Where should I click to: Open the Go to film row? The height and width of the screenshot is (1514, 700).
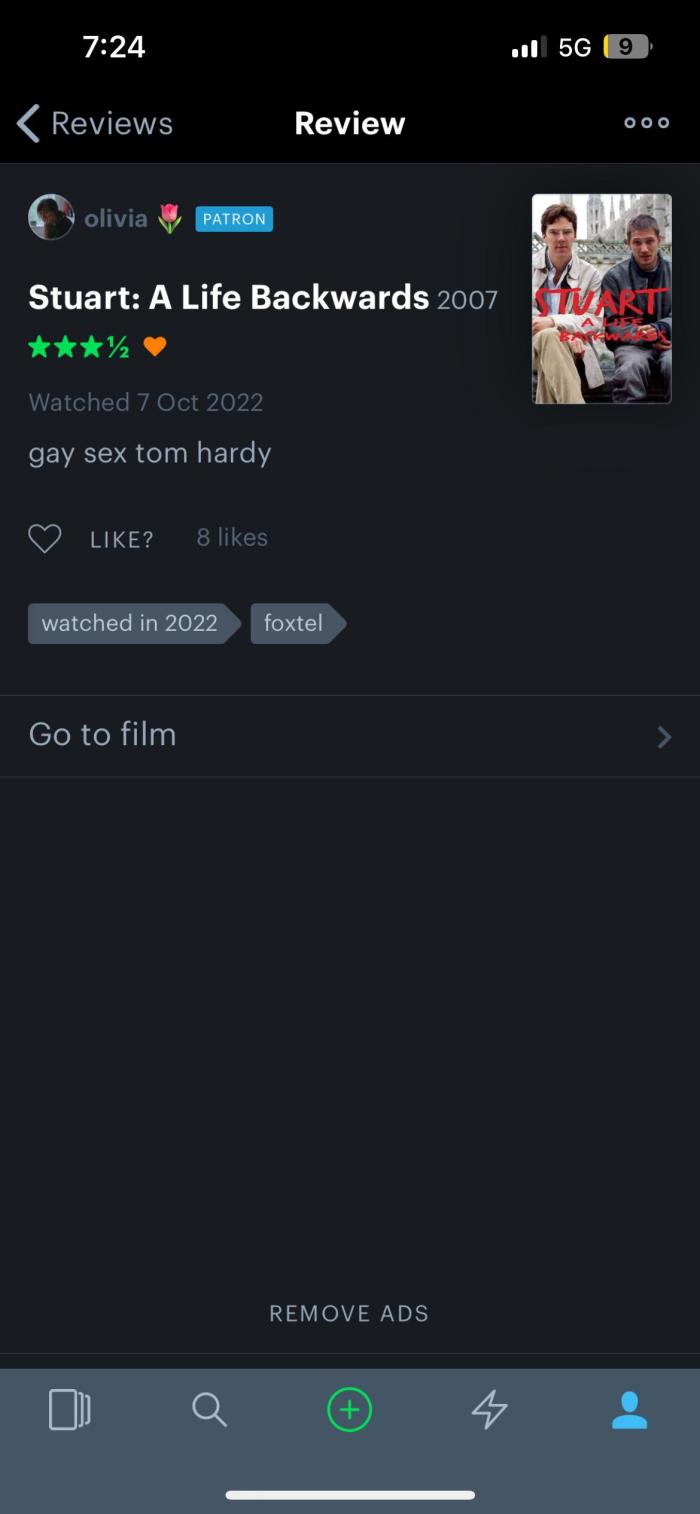350,735
